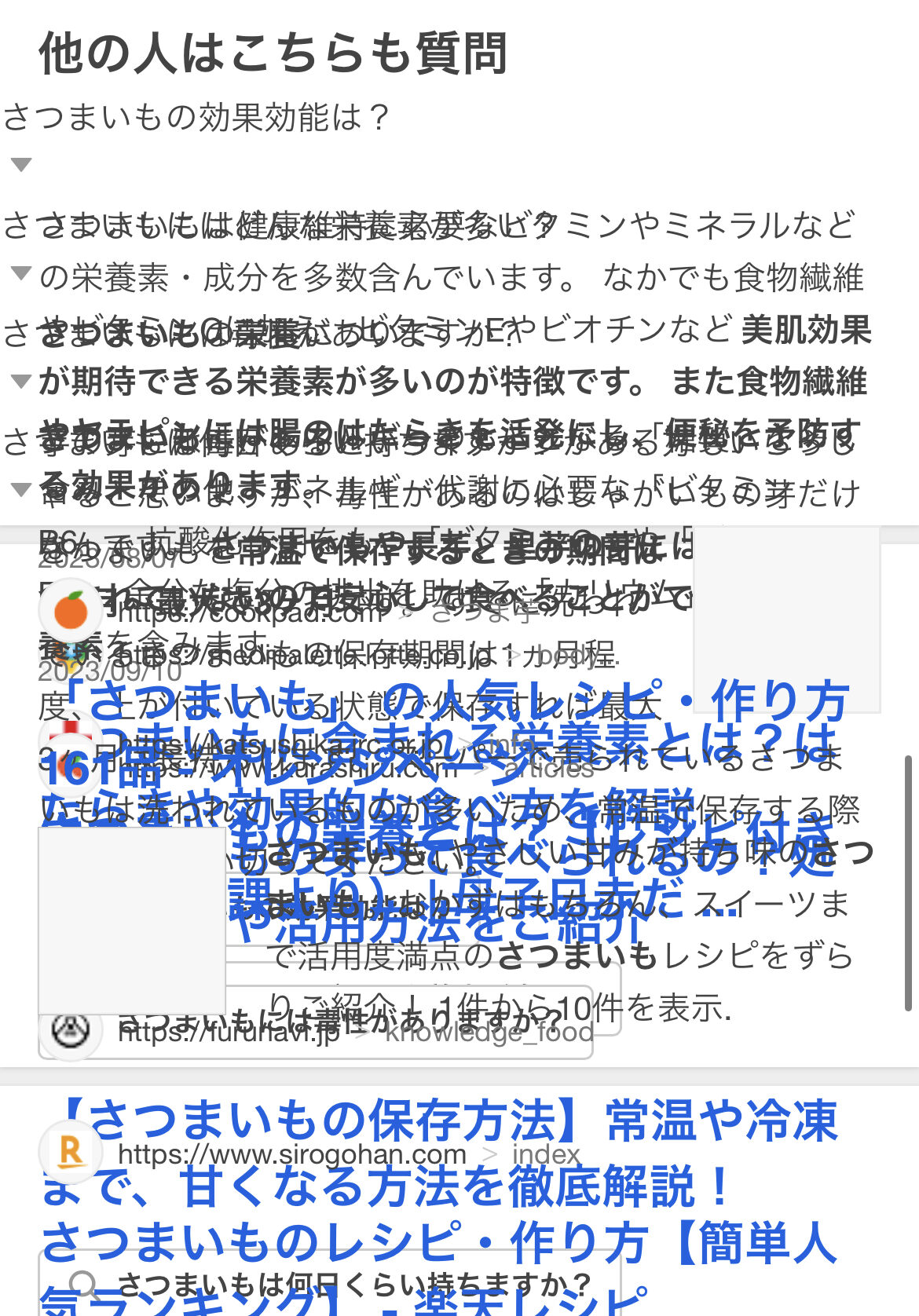Search for さつまいもは何日くらい持ちますか？

coord(353,1285)
